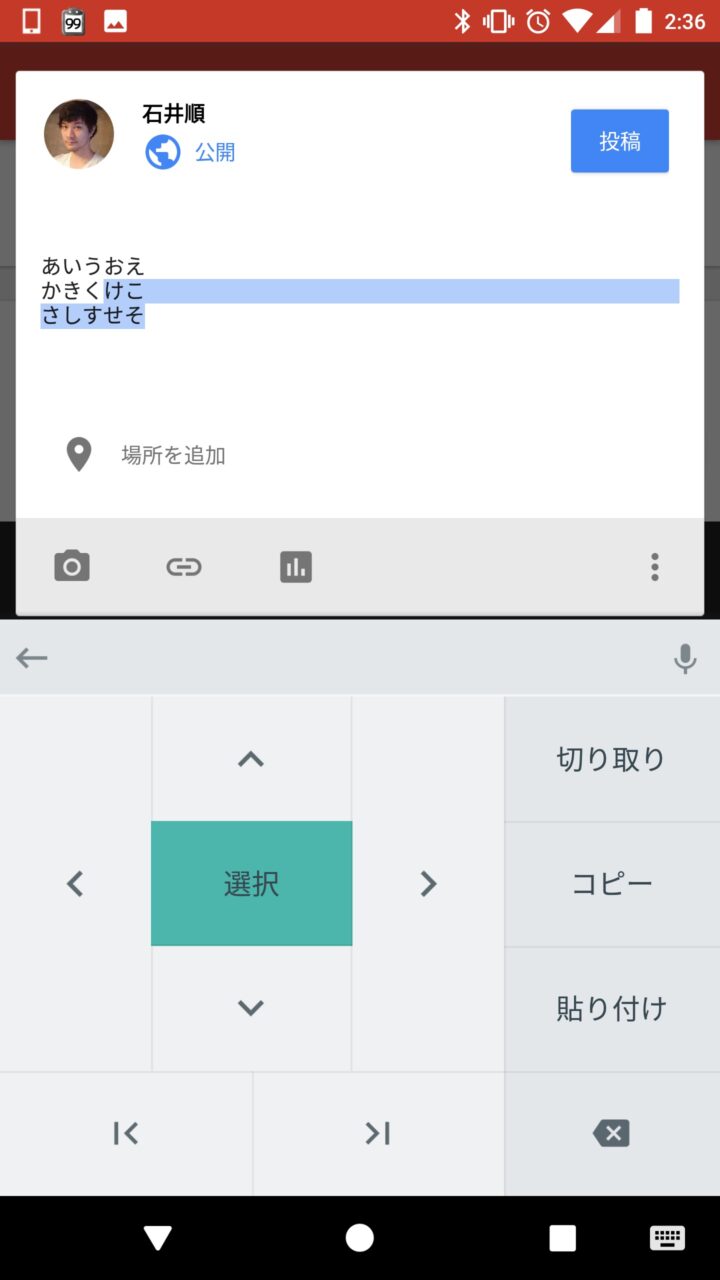The width and height of the screenshot is (720, 1280).
Task: Add a location via 場所を追加
Action: [173, 455]
